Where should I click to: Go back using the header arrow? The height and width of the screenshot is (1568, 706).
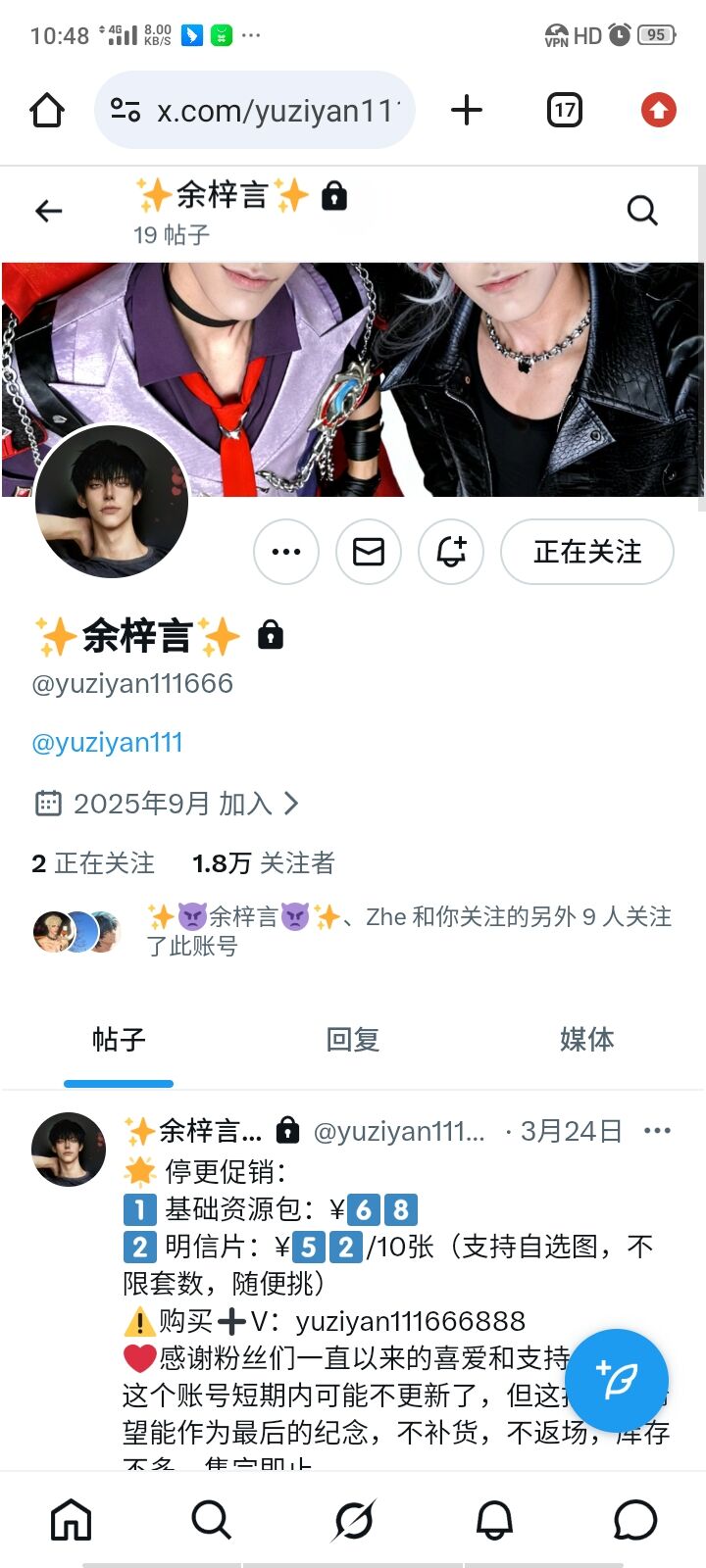click(x=49, y=211)
